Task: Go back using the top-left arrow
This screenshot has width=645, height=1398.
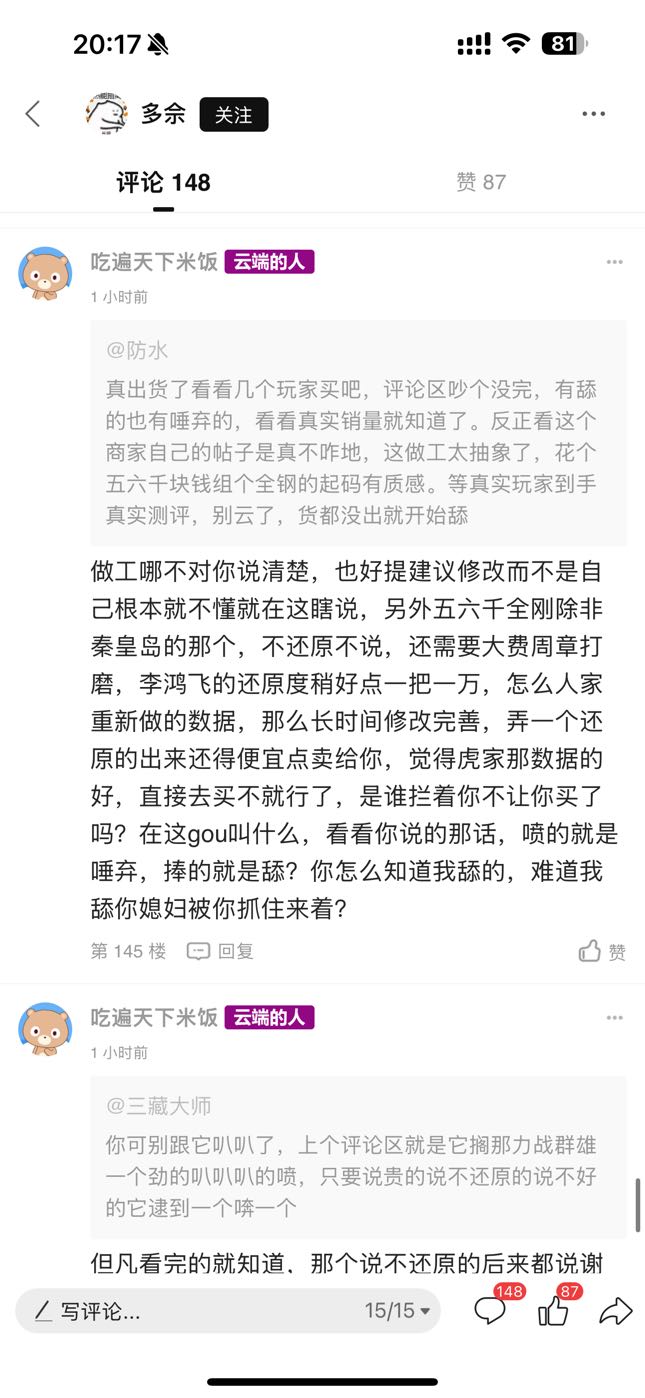Action: point(33,114)
